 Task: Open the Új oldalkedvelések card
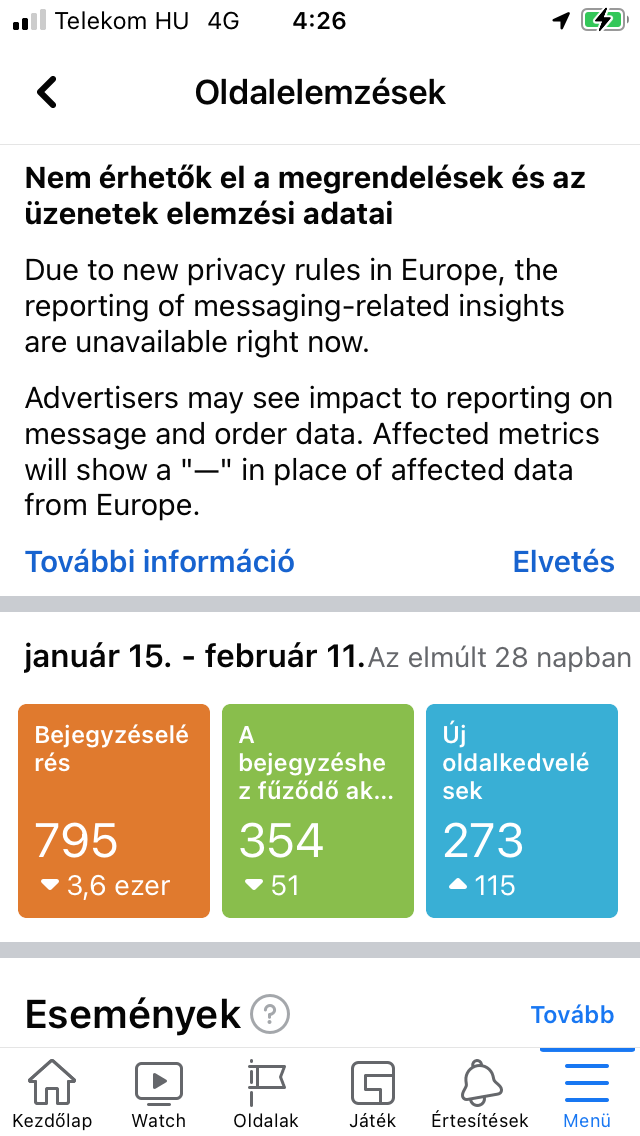click(522, 811)
